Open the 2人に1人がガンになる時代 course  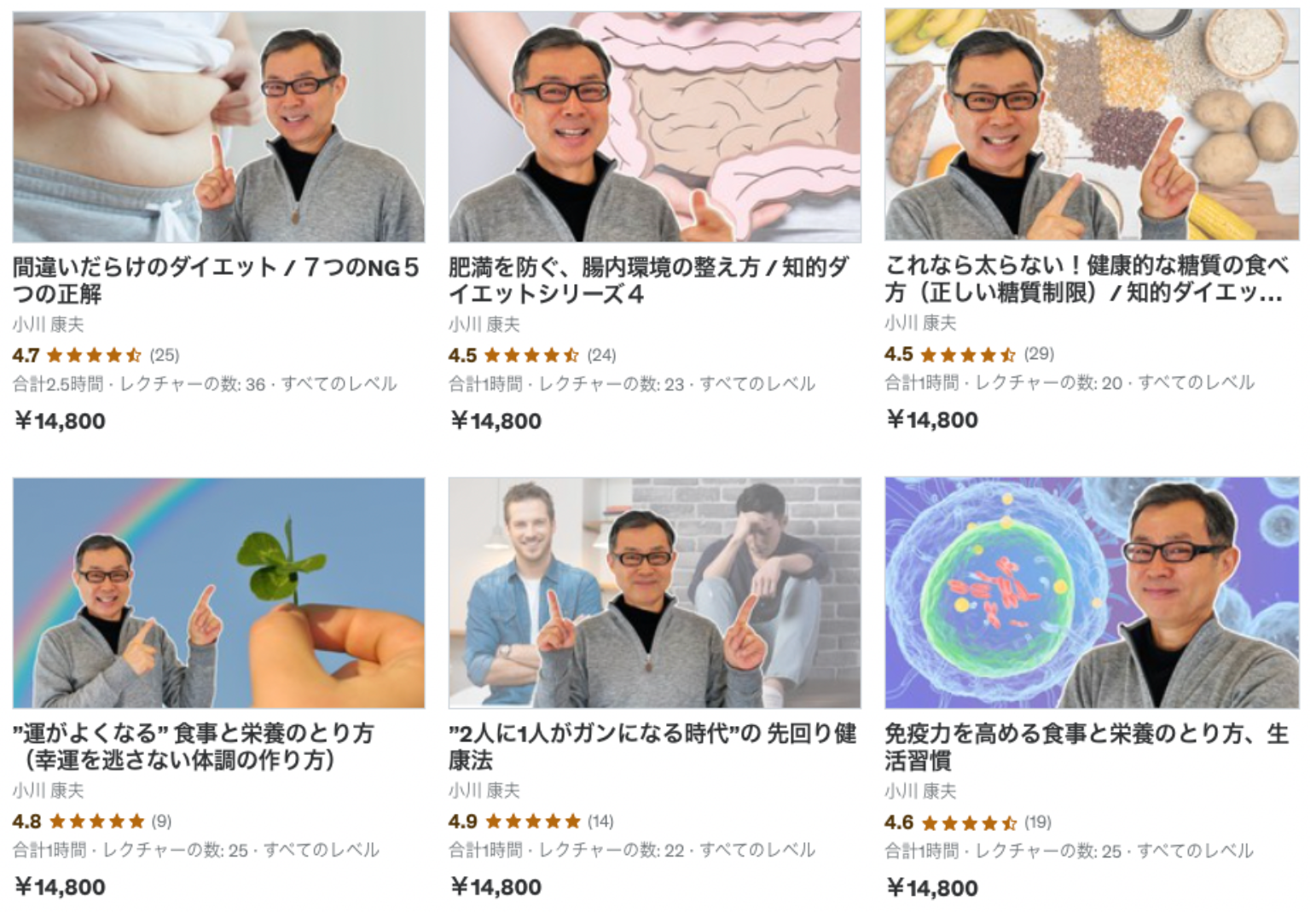pos(652,746)
